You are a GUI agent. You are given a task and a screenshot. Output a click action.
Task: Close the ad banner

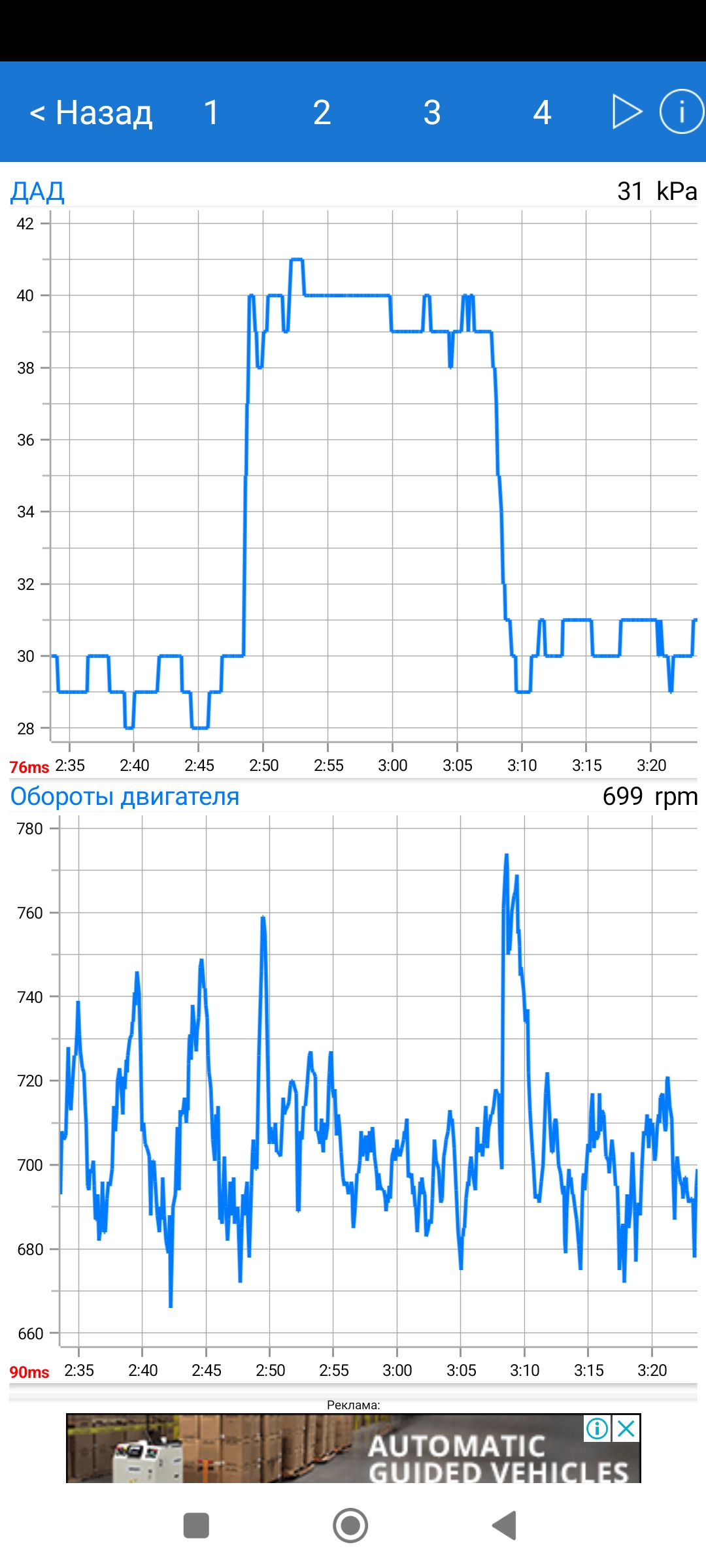click(x=626, y=1428)
